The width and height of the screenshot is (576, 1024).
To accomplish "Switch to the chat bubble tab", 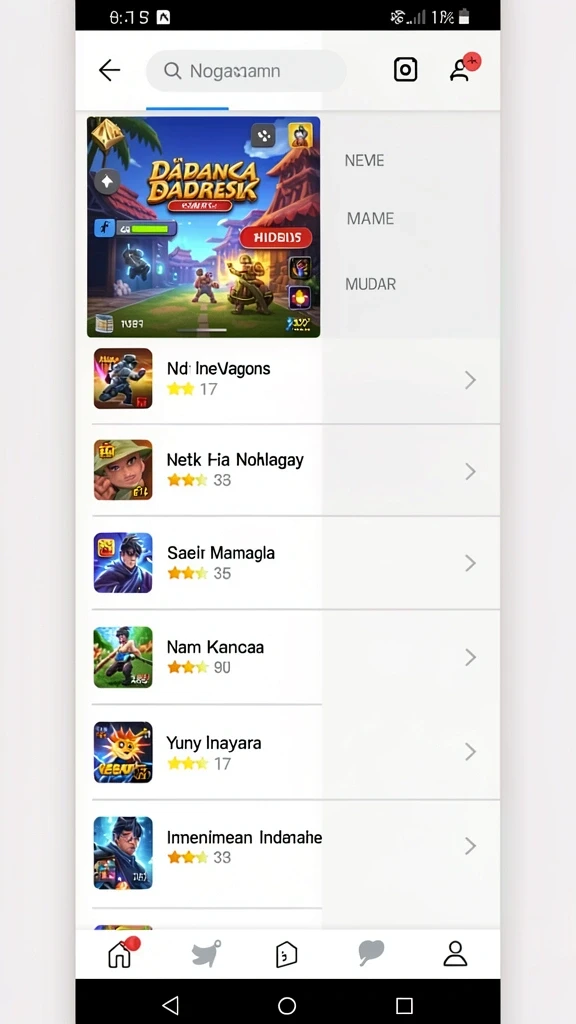I will coord(371,953).
